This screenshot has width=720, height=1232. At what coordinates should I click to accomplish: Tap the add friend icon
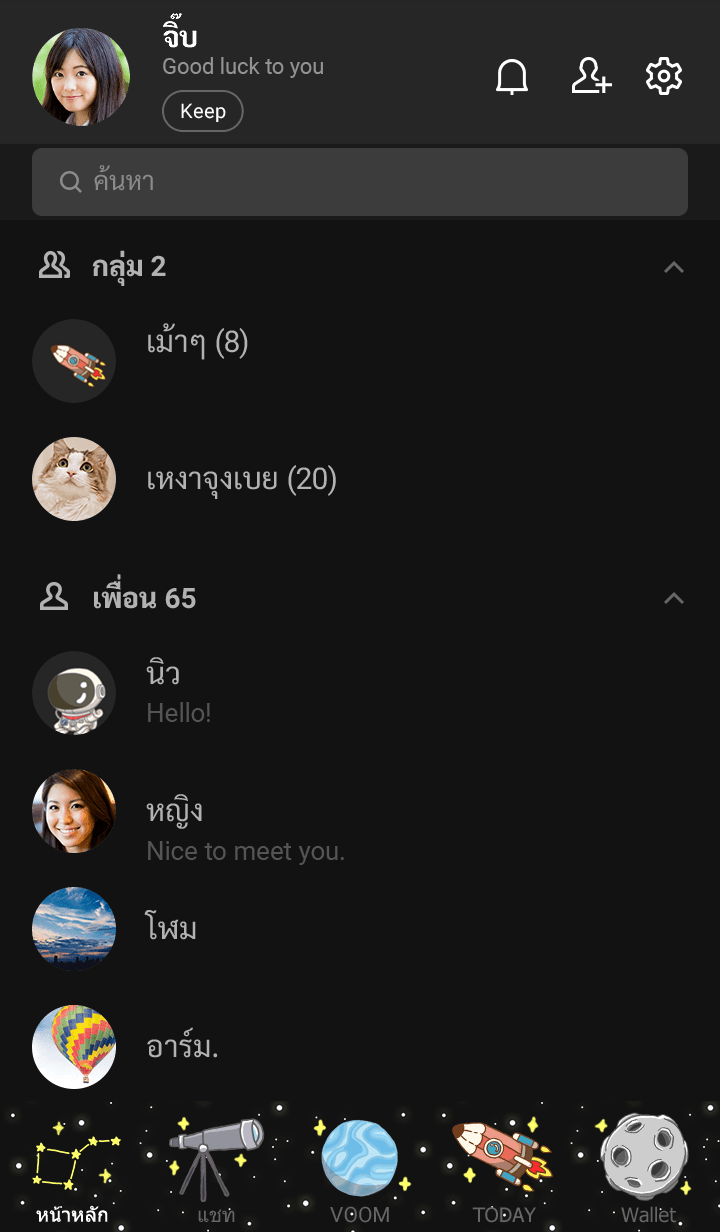tap(590, 77)
